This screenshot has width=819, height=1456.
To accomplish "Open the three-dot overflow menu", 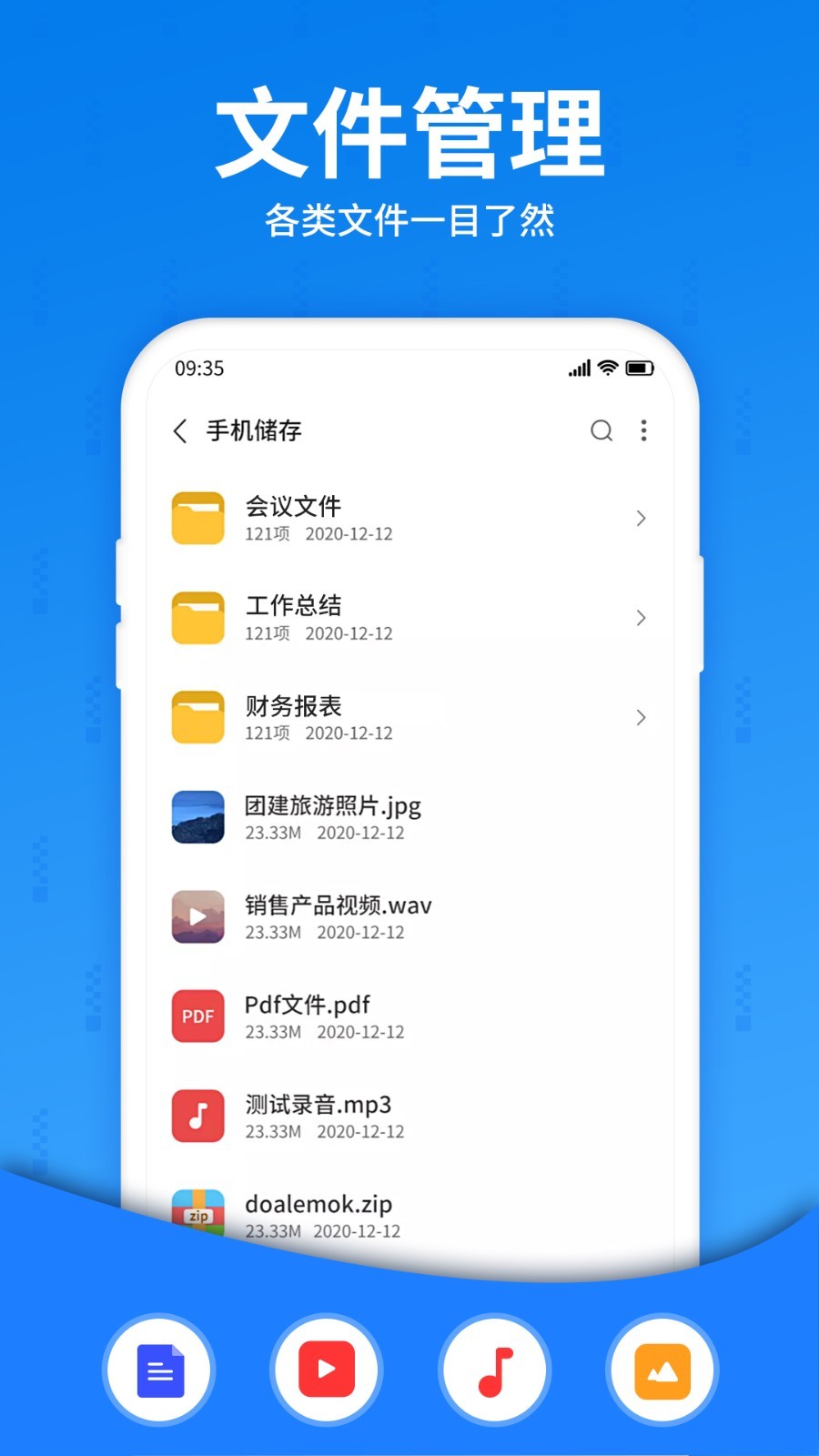I will pyautogui.click(x=644, y=430).
